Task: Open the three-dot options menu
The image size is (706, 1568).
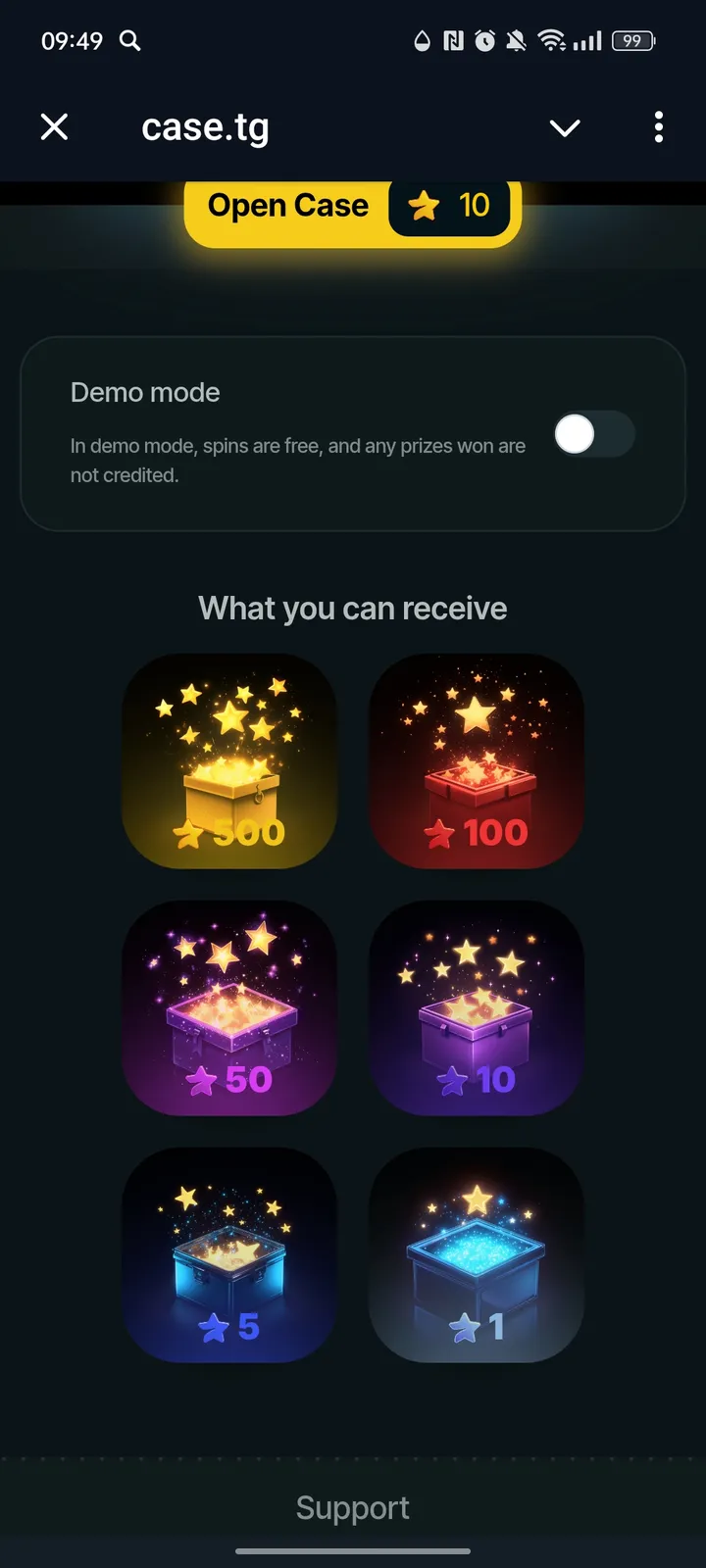Action: click(x=658, y=127)
